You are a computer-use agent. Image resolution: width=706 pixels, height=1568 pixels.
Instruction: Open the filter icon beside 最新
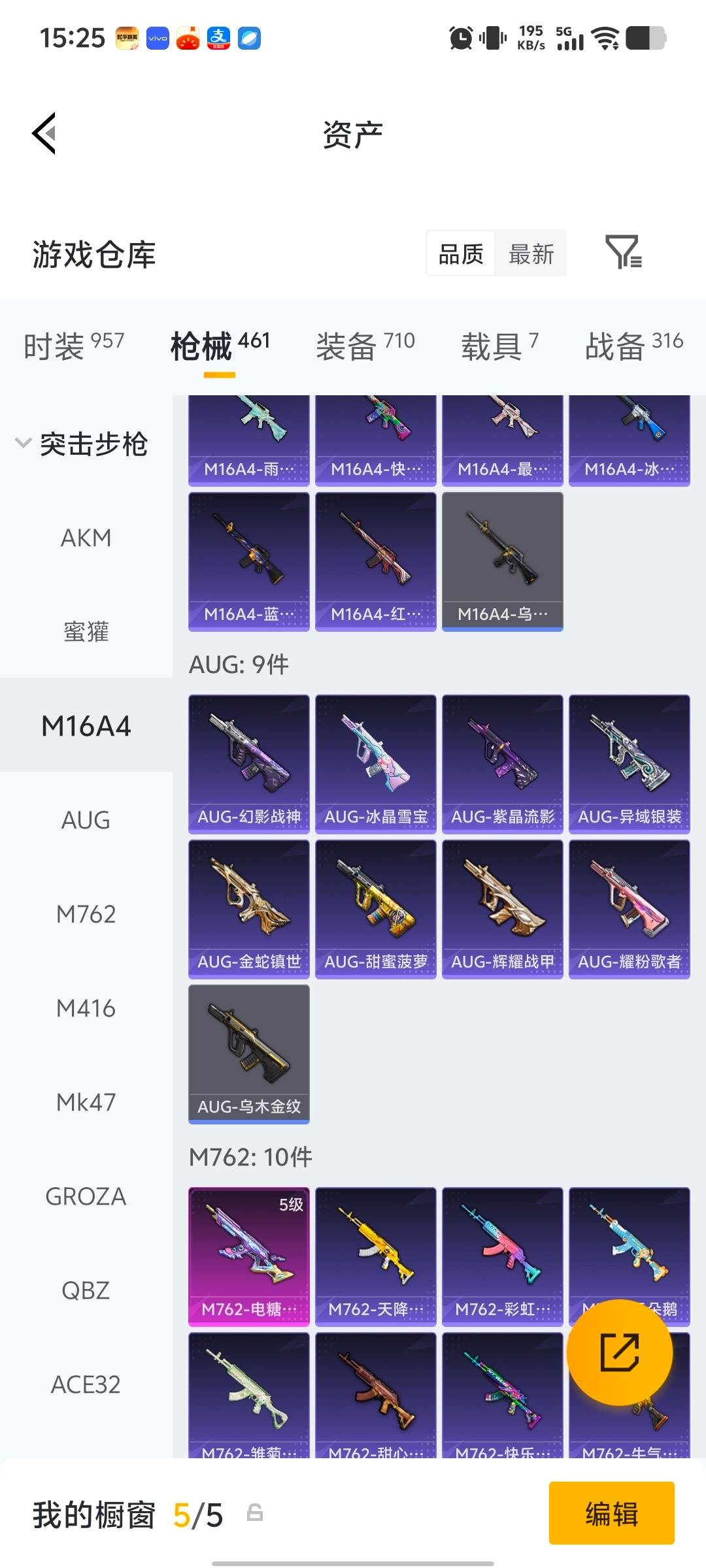[623, 253]
